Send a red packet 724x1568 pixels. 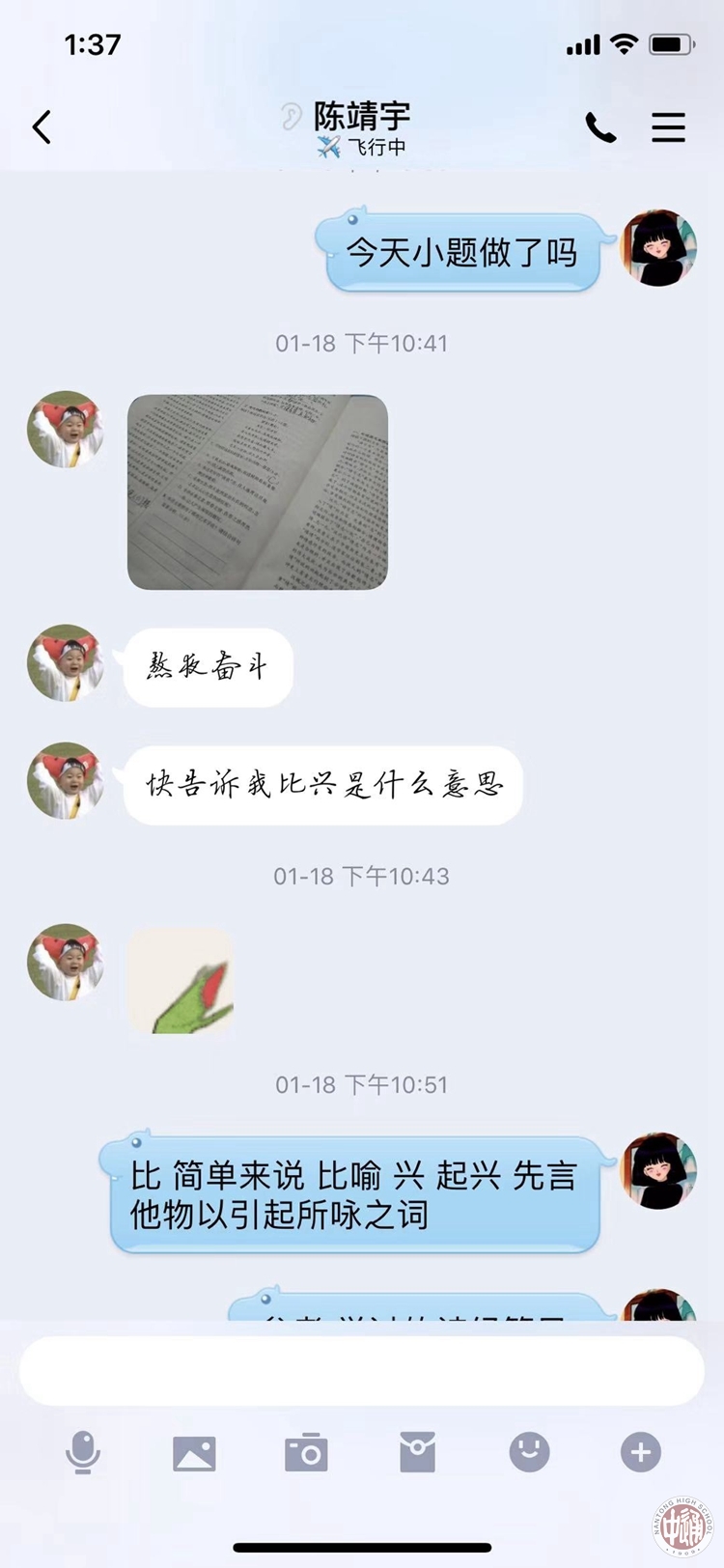click(x=417, y=1452)
